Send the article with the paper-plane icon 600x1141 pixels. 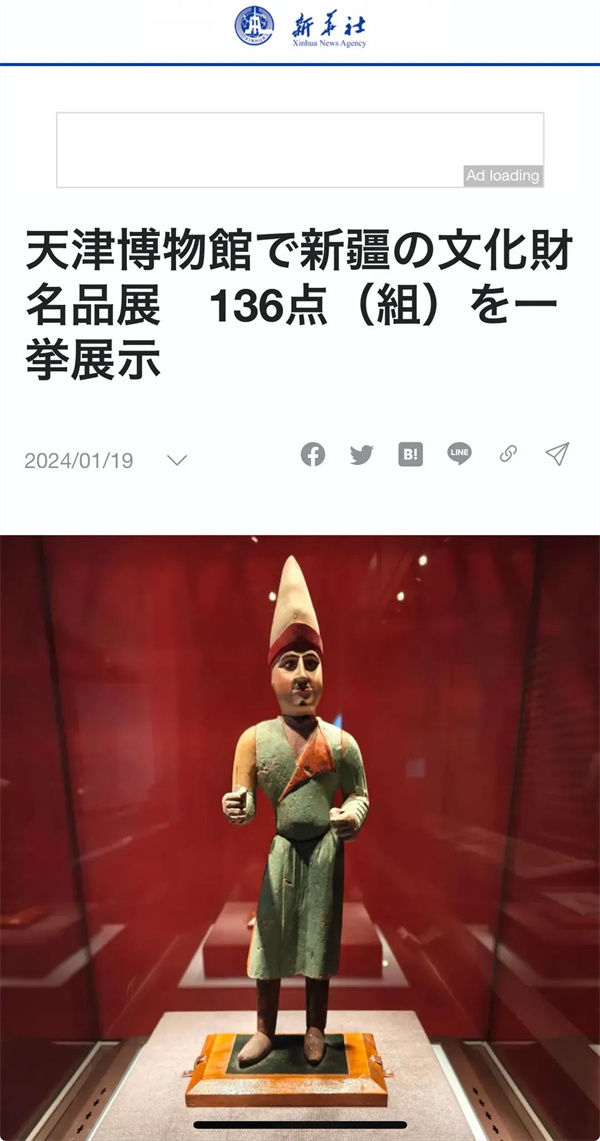point(557,454)
